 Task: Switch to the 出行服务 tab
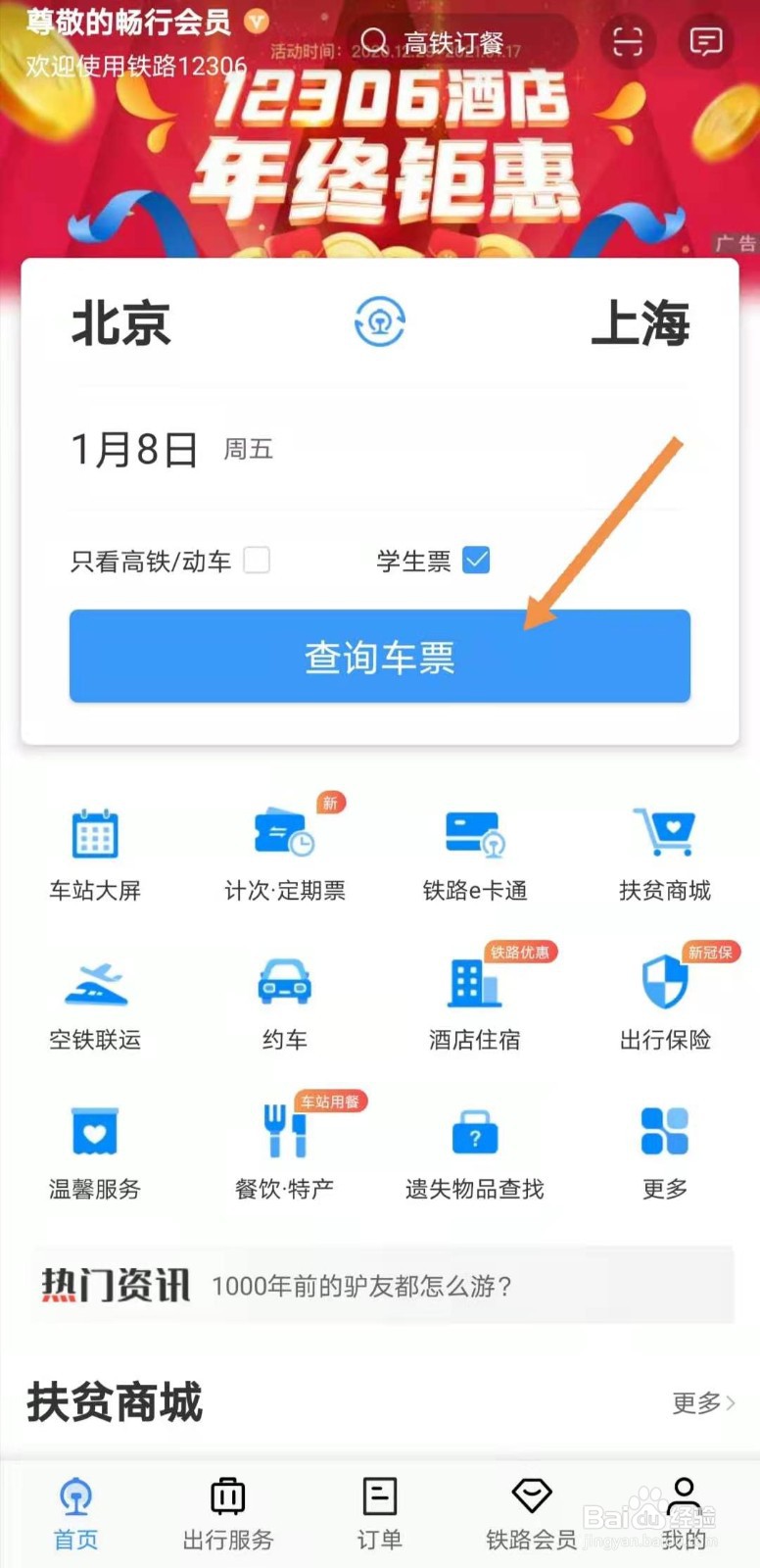[x=227, y=1514]
